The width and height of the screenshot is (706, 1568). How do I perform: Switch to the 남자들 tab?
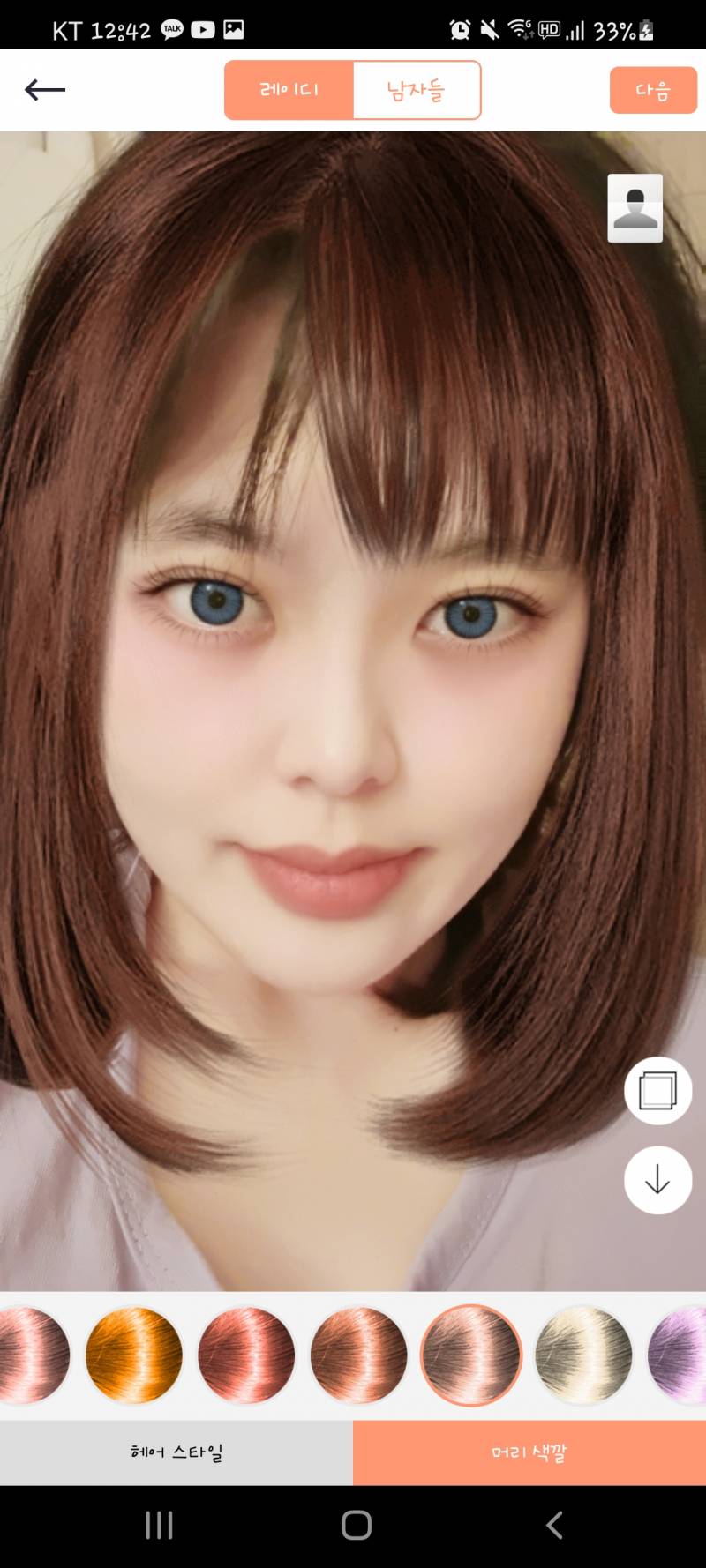point(416,90)
